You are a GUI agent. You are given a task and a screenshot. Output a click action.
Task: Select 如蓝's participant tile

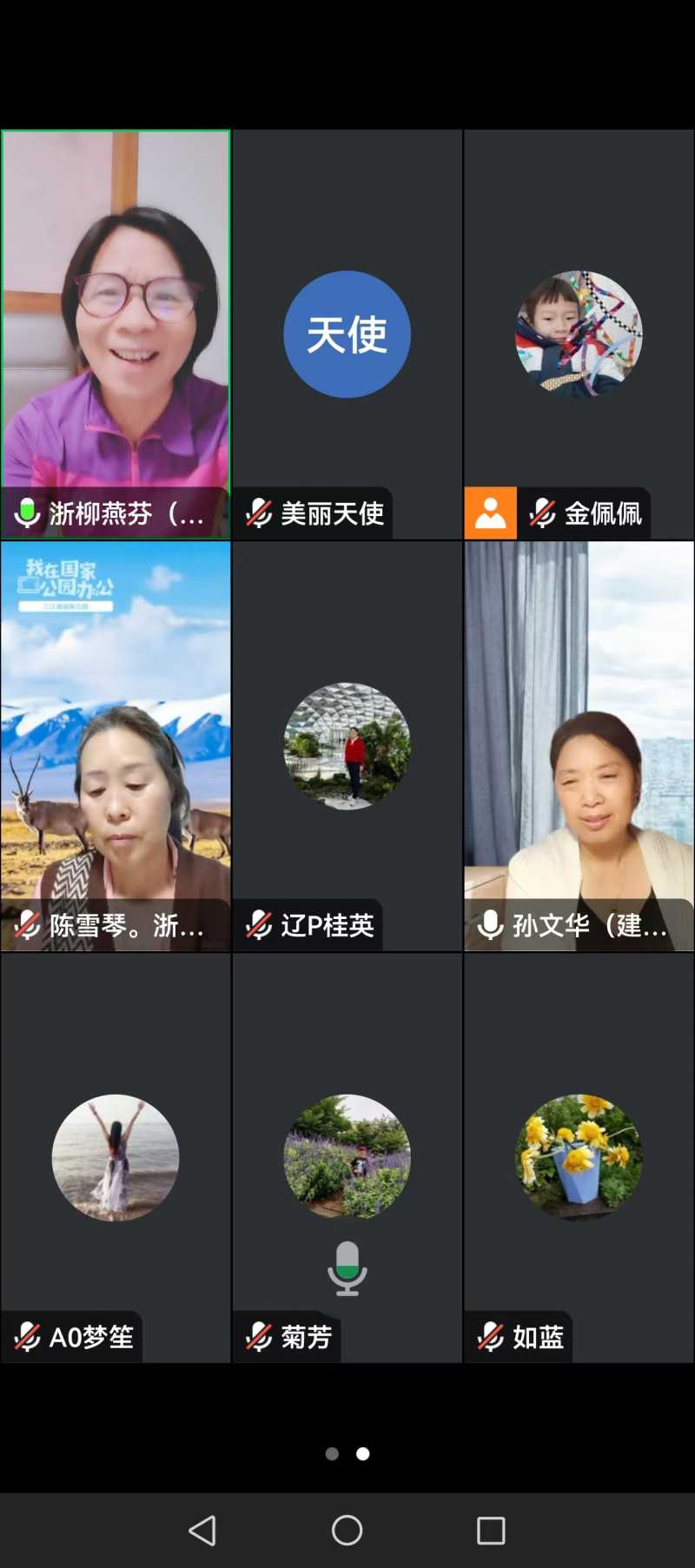pos(579,1157)
